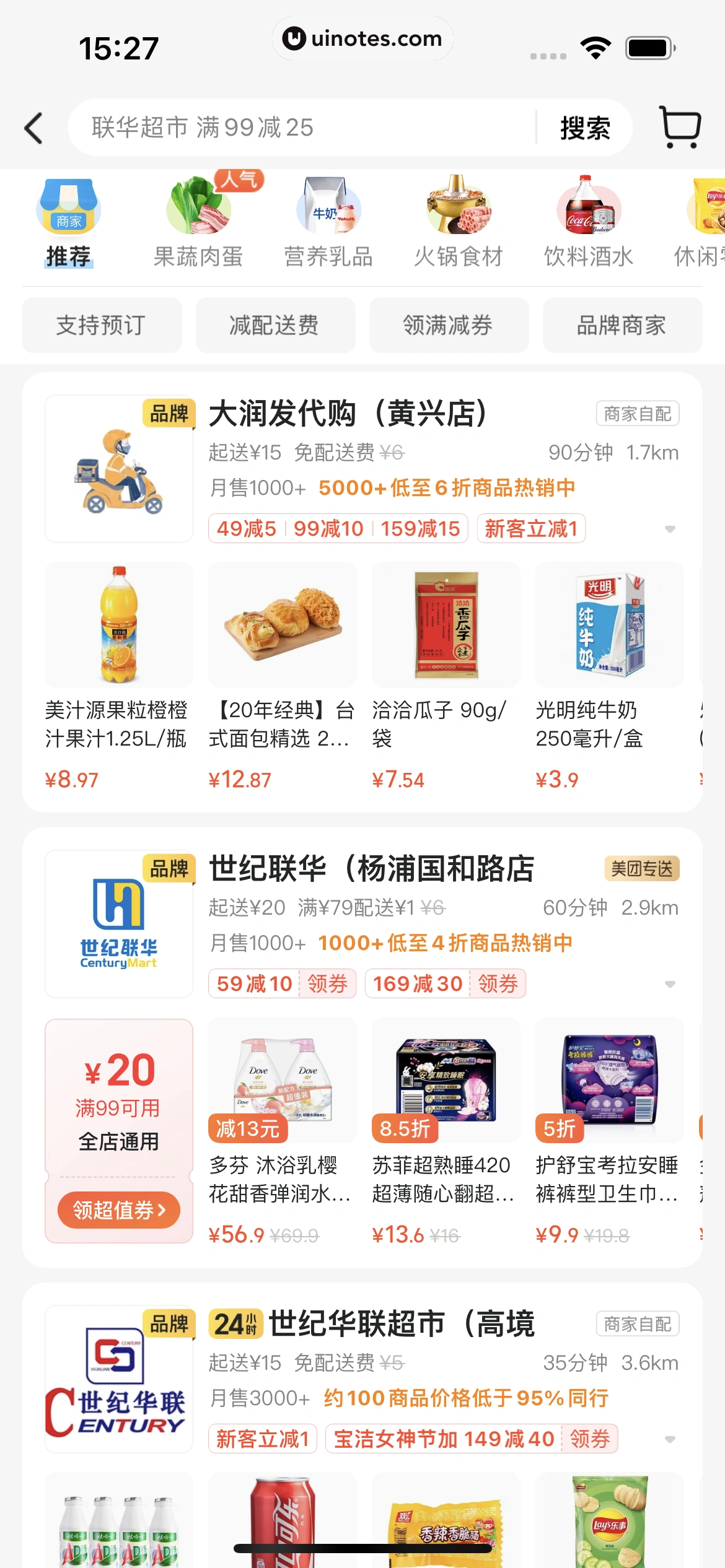This screenshot has width=725, height=1568.
Task: View the 美汁源果粒橙 product
Action: coord(118,675)
